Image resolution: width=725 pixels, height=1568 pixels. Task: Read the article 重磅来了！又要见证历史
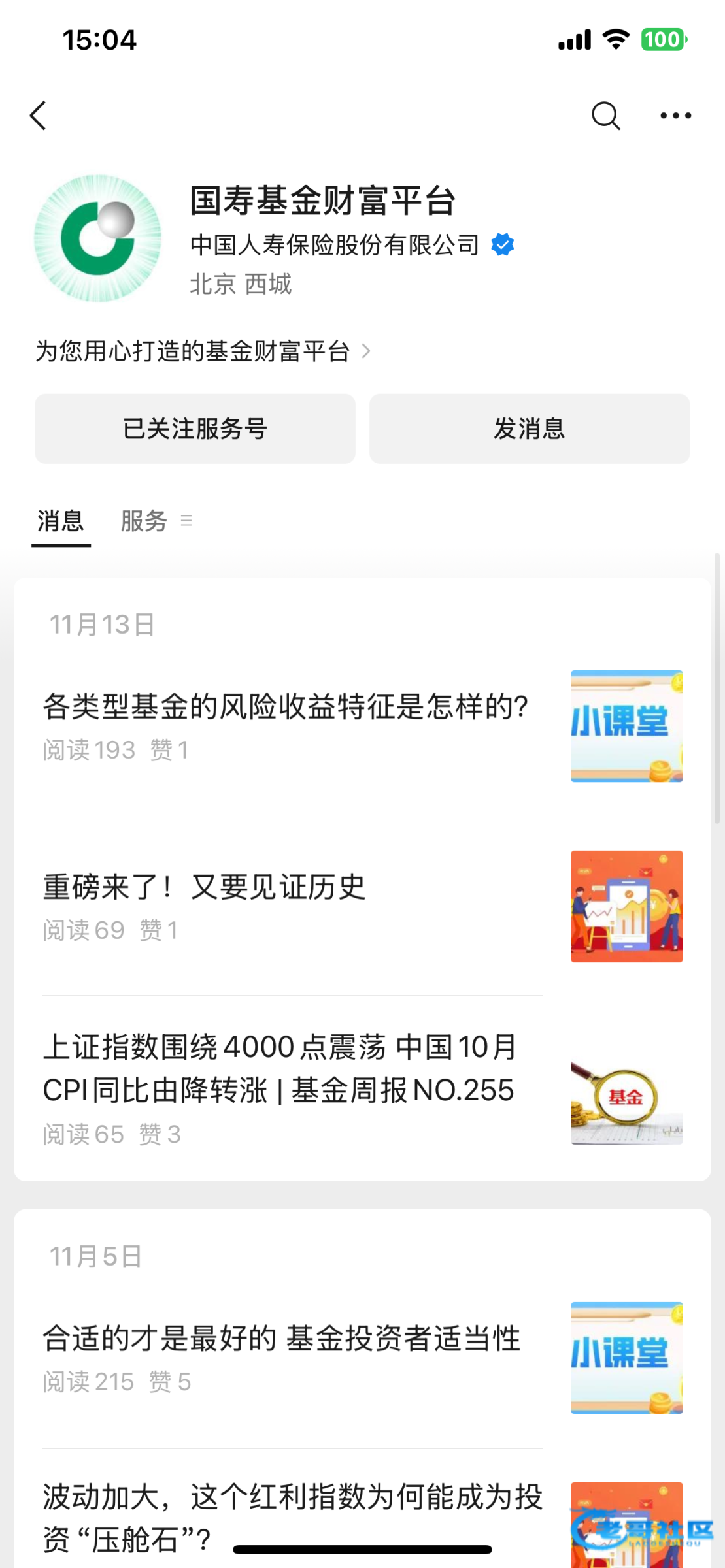pos(204,887)
